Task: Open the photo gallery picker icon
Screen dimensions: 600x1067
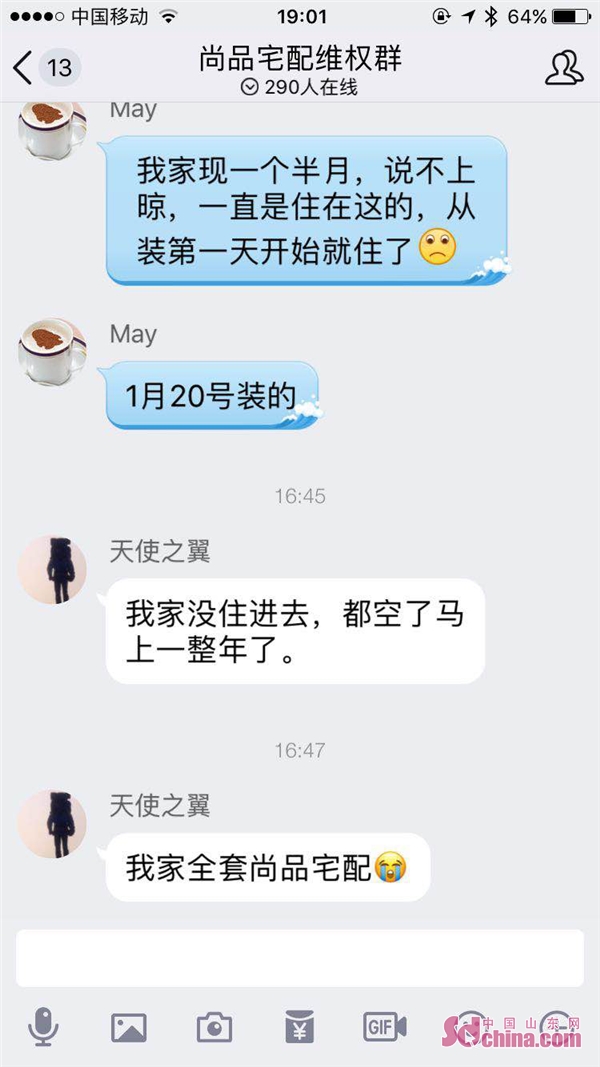Action: pyautogui.click(x=129, y=1026)
